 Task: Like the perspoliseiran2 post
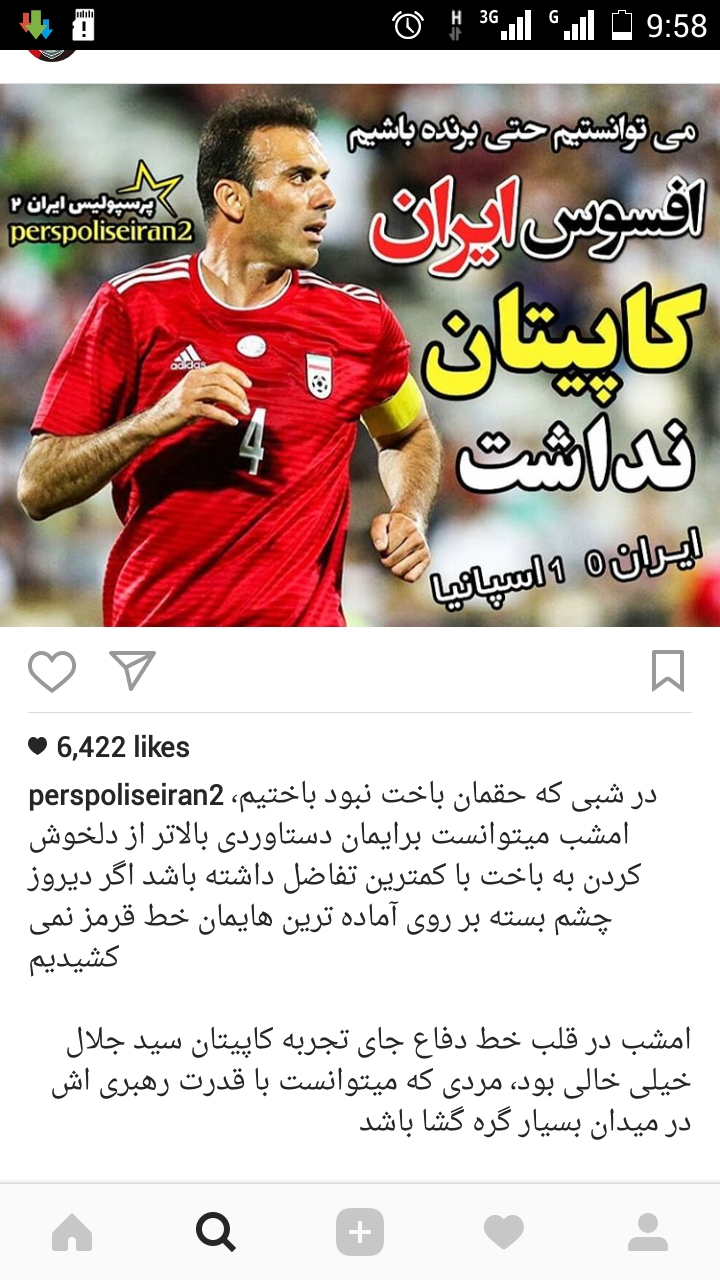pos(52,671)
